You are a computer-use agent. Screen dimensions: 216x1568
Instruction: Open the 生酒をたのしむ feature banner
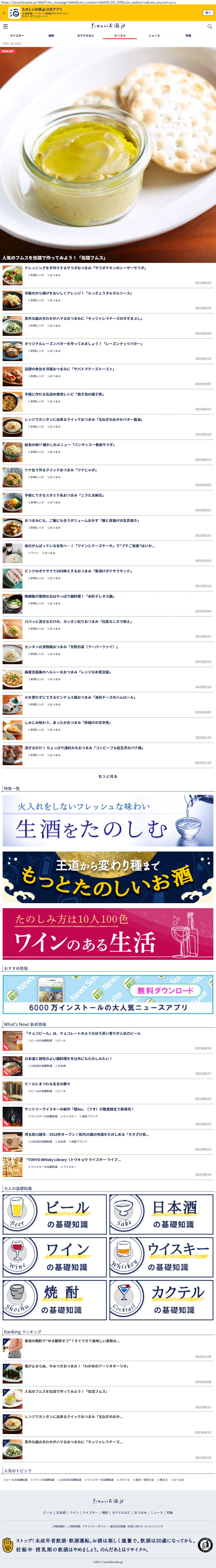click(x=108, y=821)
